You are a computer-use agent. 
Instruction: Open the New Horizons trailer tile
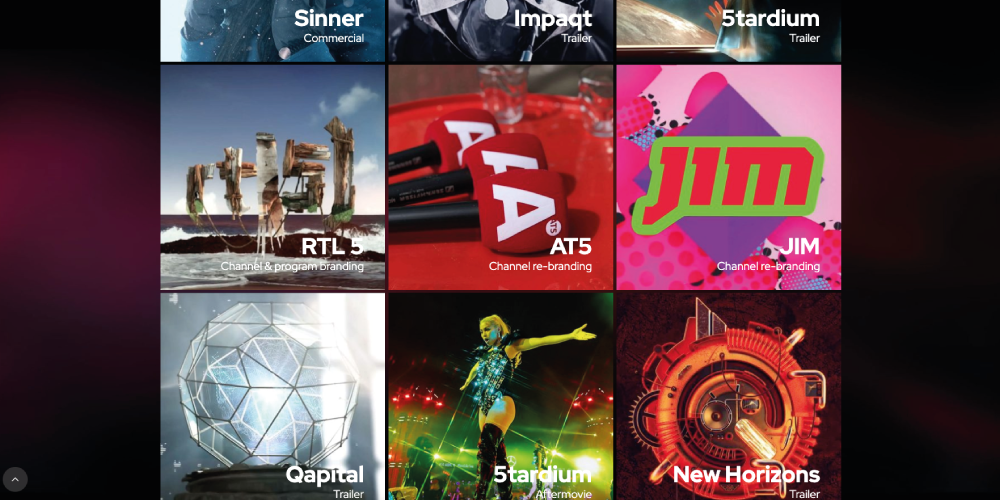(x=728, y=396)
